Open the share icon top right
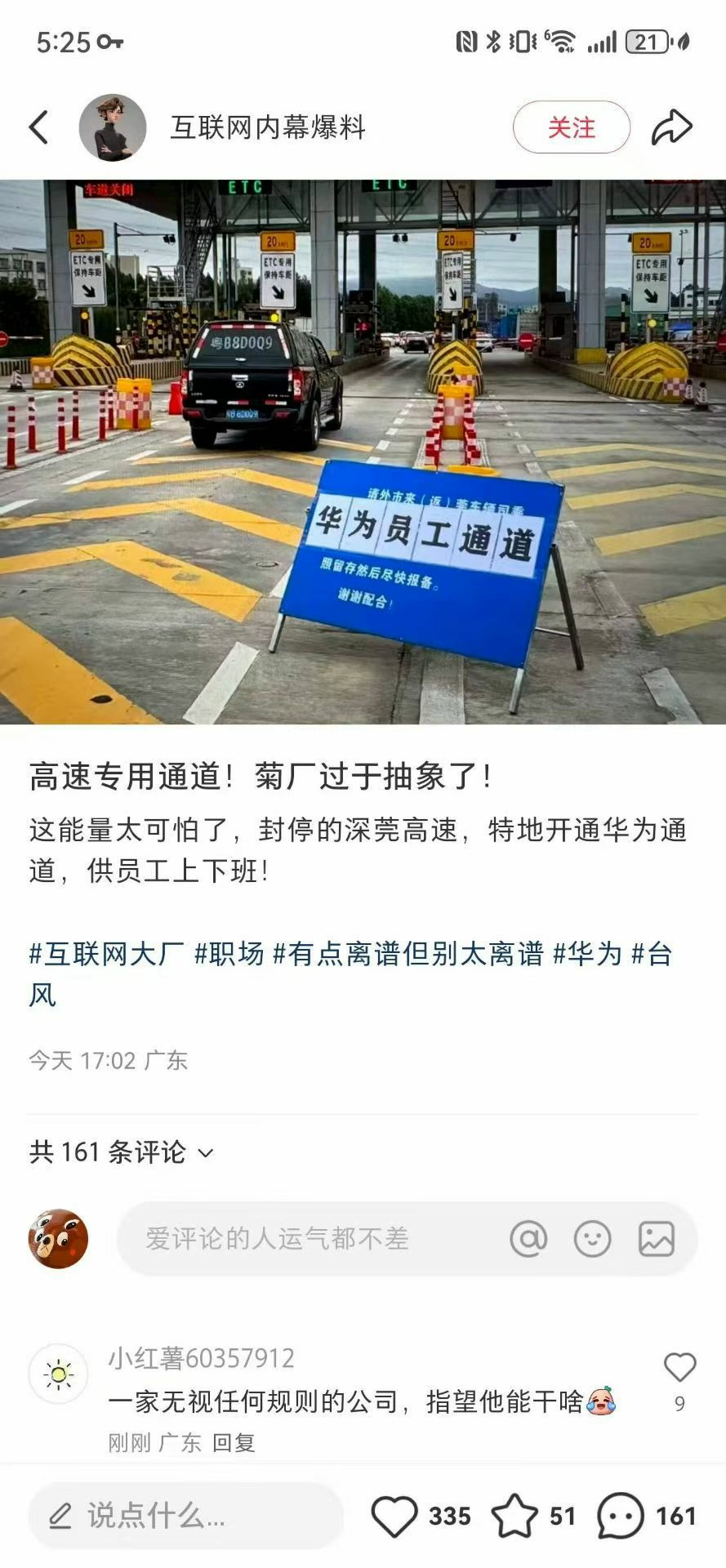Image resolution: width=726 pixels, height=1568 pixels. pyautogui.click(x=671, y=127)
